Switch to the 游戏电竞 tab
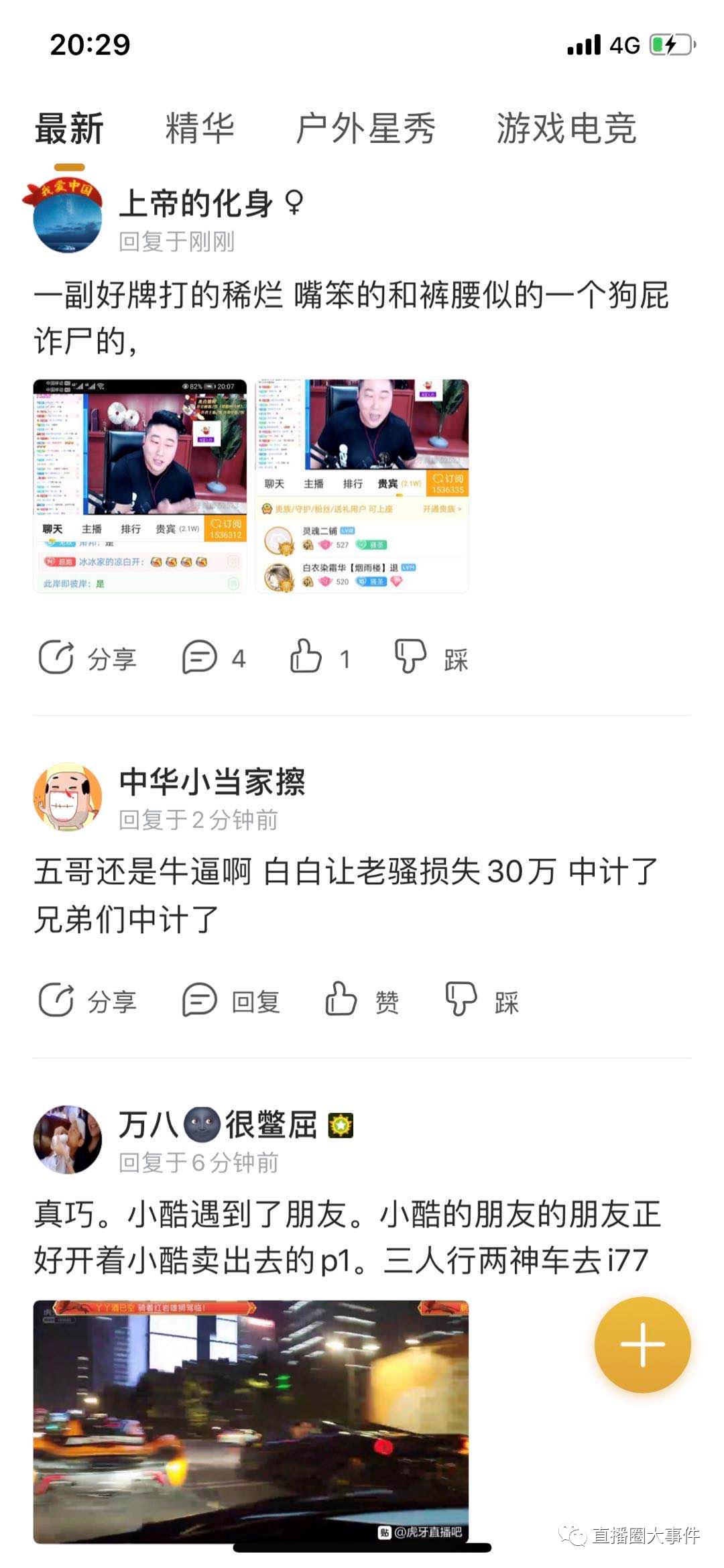Viewport: 724px width, 1568px height. 566,128
